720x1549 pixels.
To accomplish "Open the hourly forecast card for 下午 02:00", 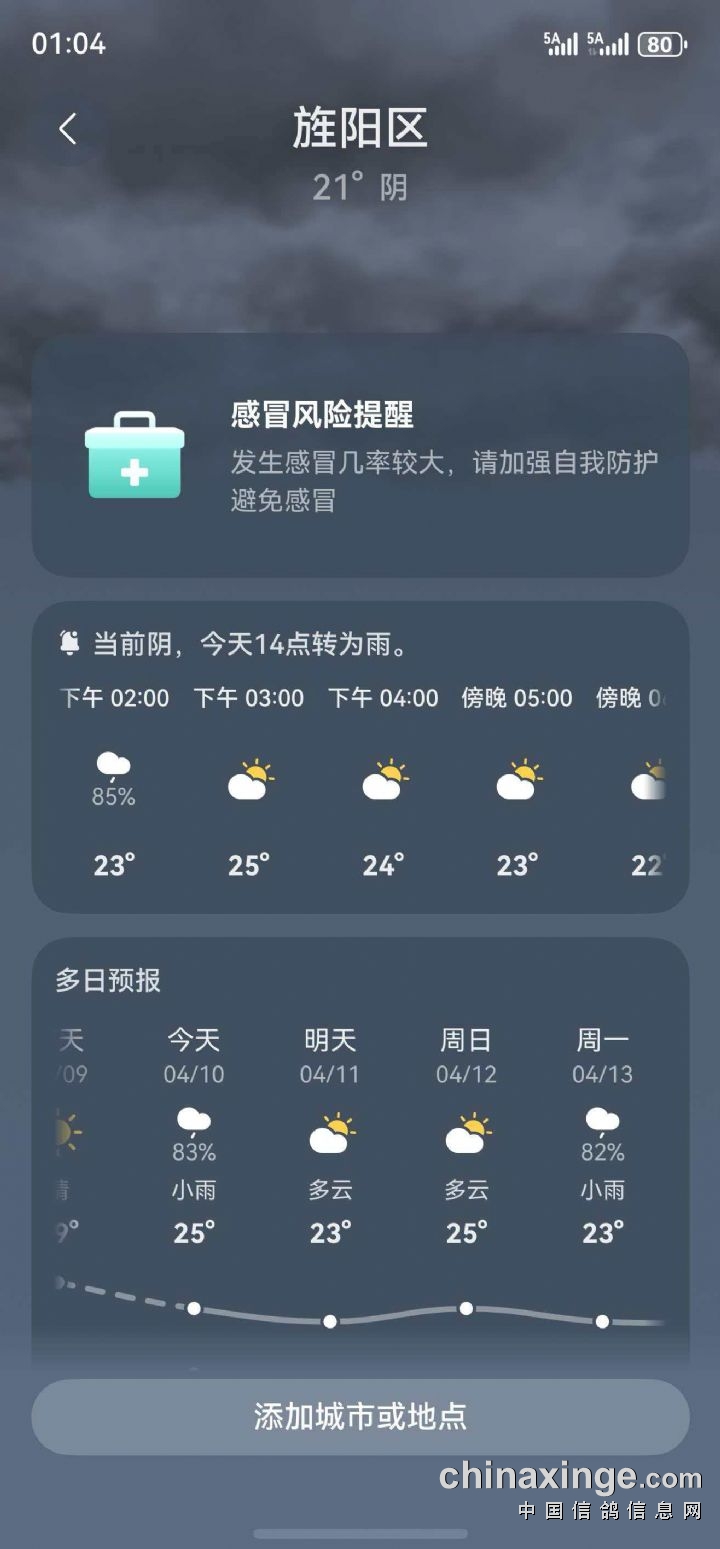I will pyautogui.click(x=114, y=780).
